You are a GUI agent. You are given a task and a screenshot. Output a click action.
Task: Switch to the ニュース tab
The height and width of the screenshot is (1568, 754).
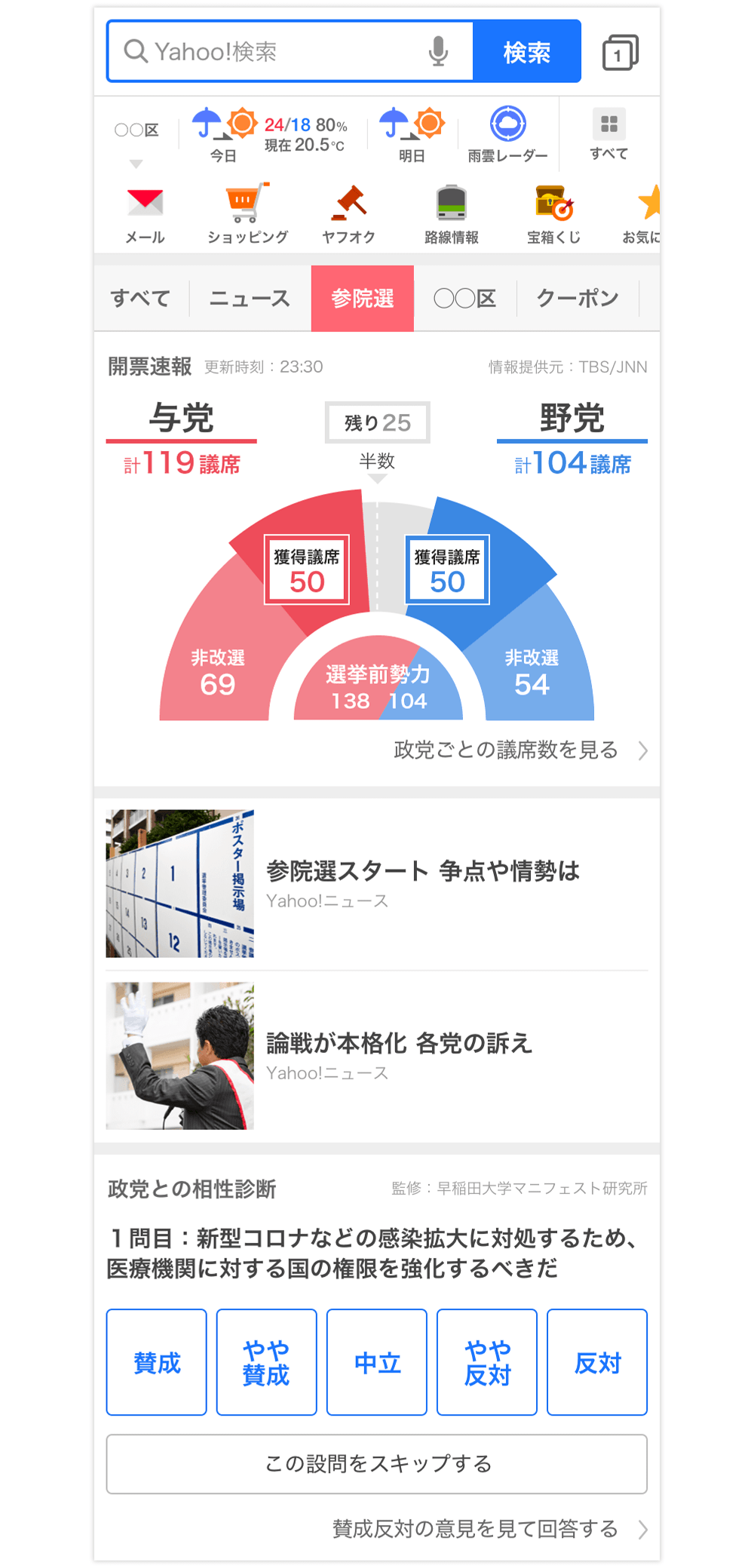pos(250,299)
